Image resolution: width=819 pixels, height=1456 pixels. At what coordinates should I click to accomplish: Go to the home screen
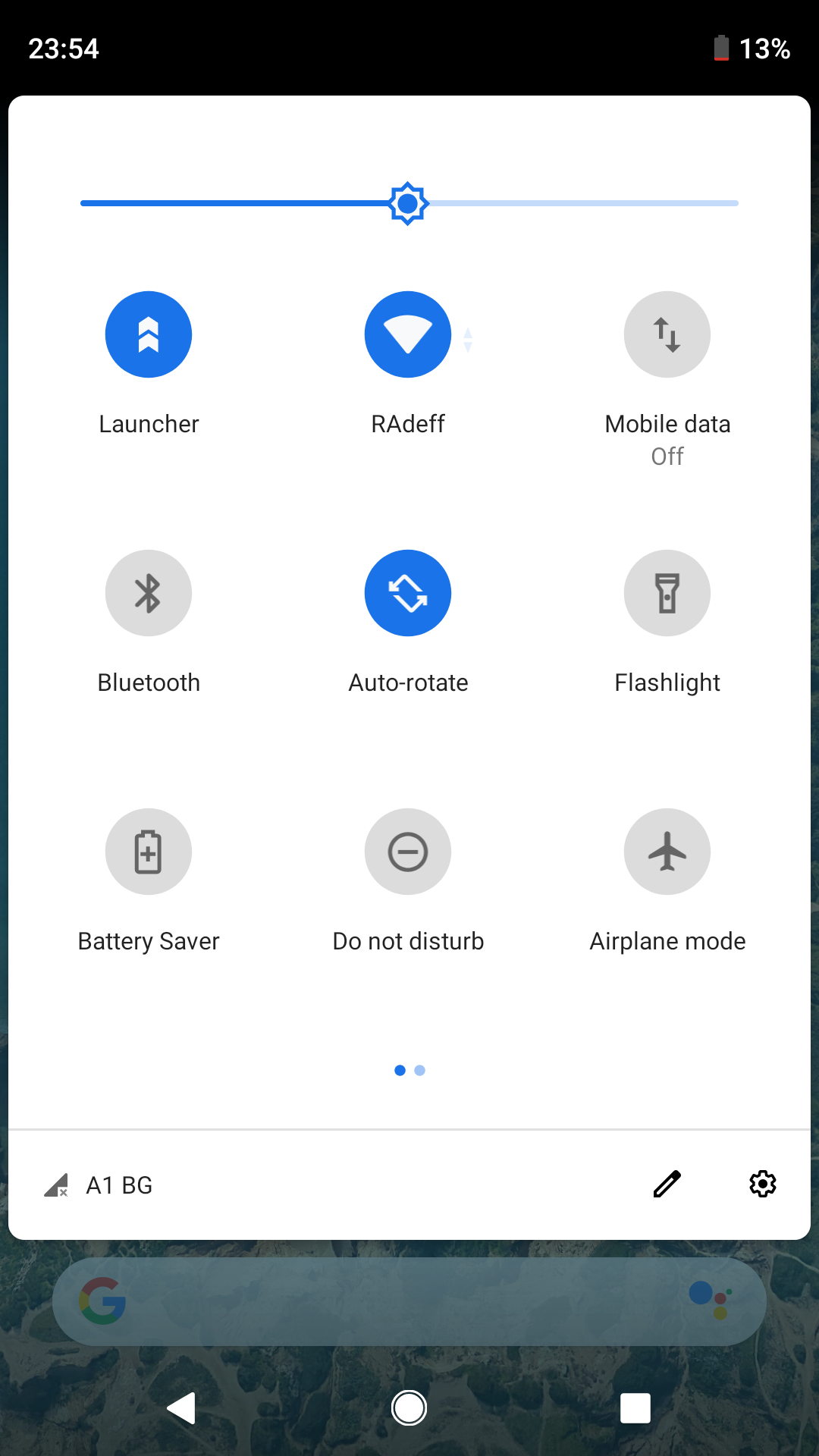[x=409, y=1408]
